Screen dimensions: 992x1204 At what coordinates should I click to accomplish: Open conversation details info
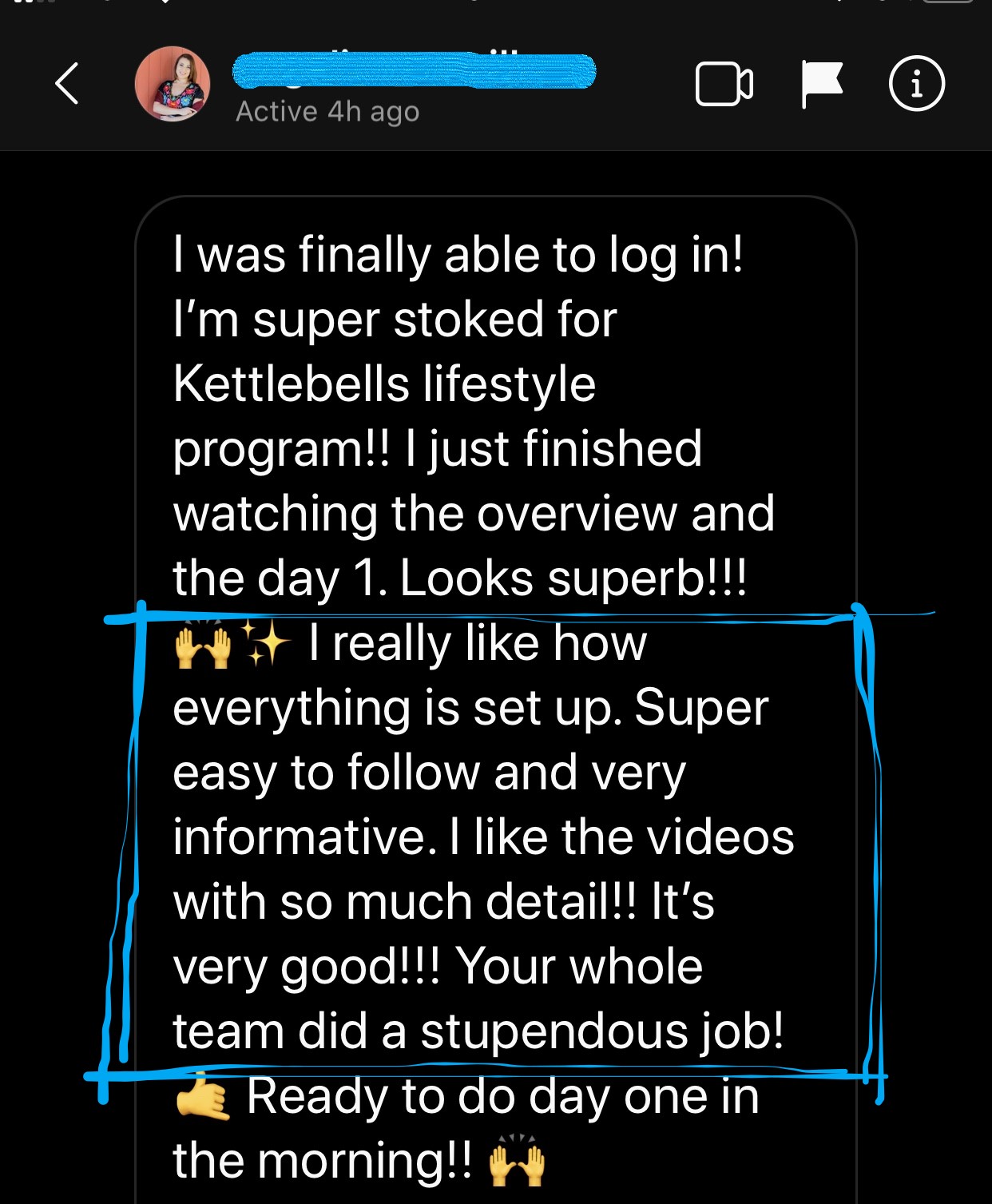[x=916, y=84]
